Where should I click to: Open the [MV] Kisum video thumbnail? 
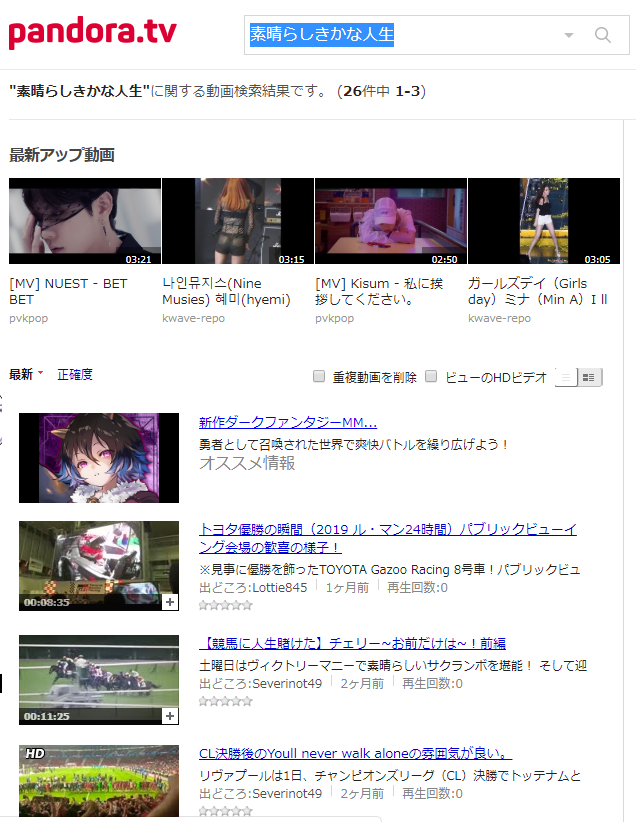point(390,221)
